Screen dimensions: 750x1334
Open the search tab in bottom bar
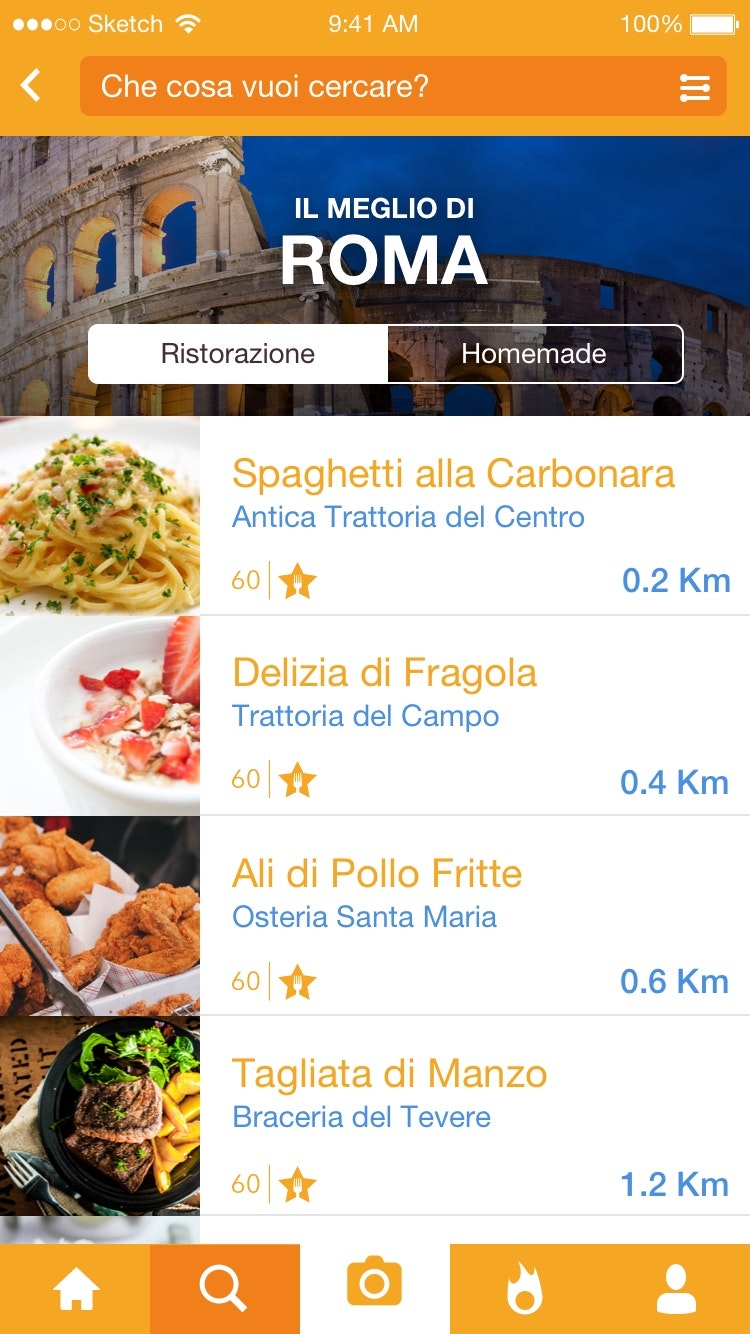(x=224, y=1289)
